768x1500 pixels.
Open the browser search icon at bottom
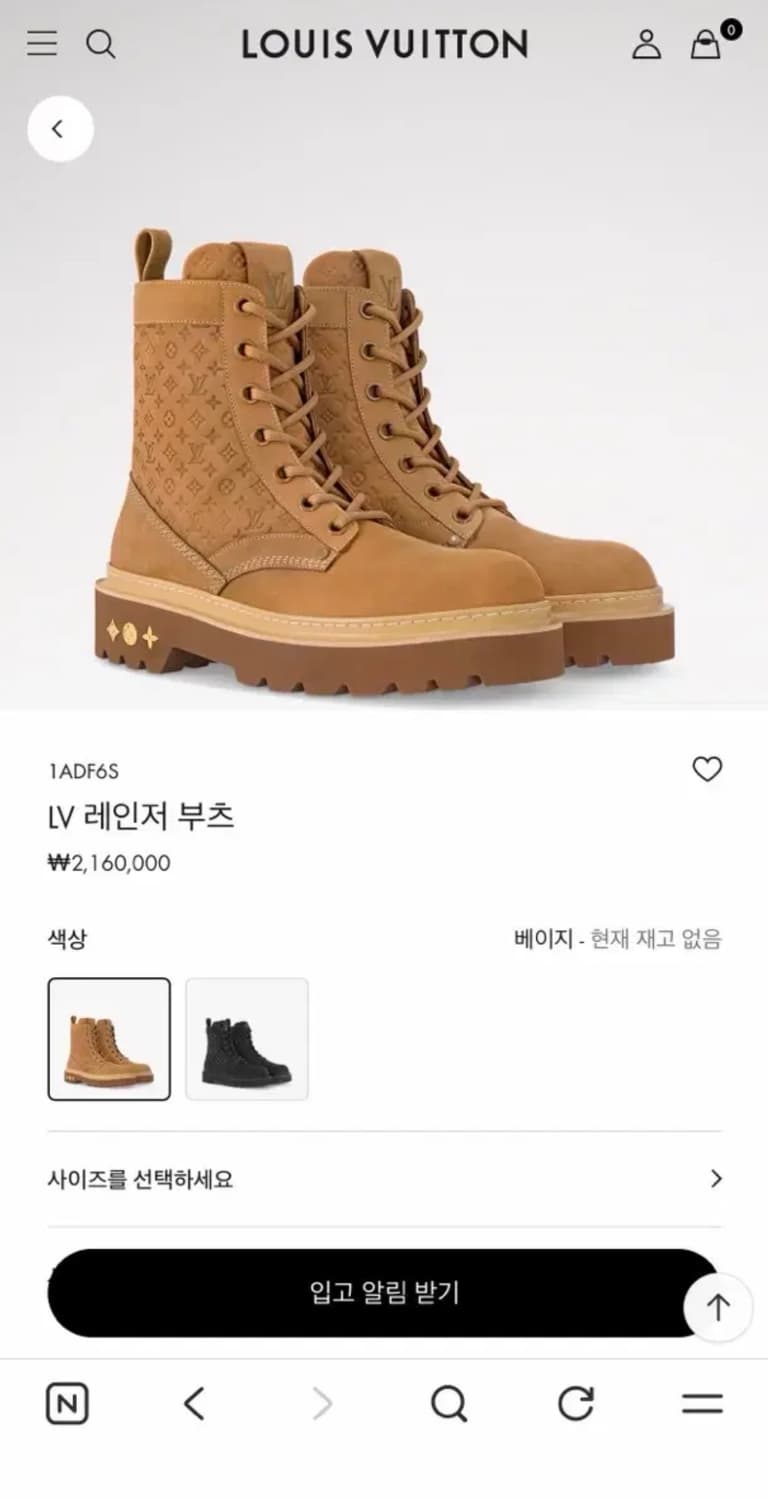[448, 1404]
